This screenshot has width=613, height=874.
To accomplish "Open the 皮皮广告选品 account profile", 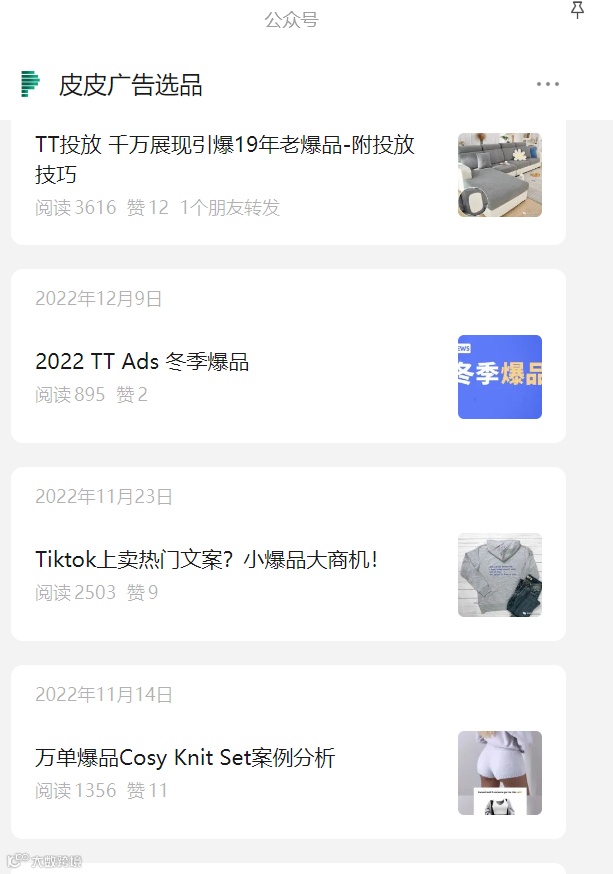I will point(130,85).
